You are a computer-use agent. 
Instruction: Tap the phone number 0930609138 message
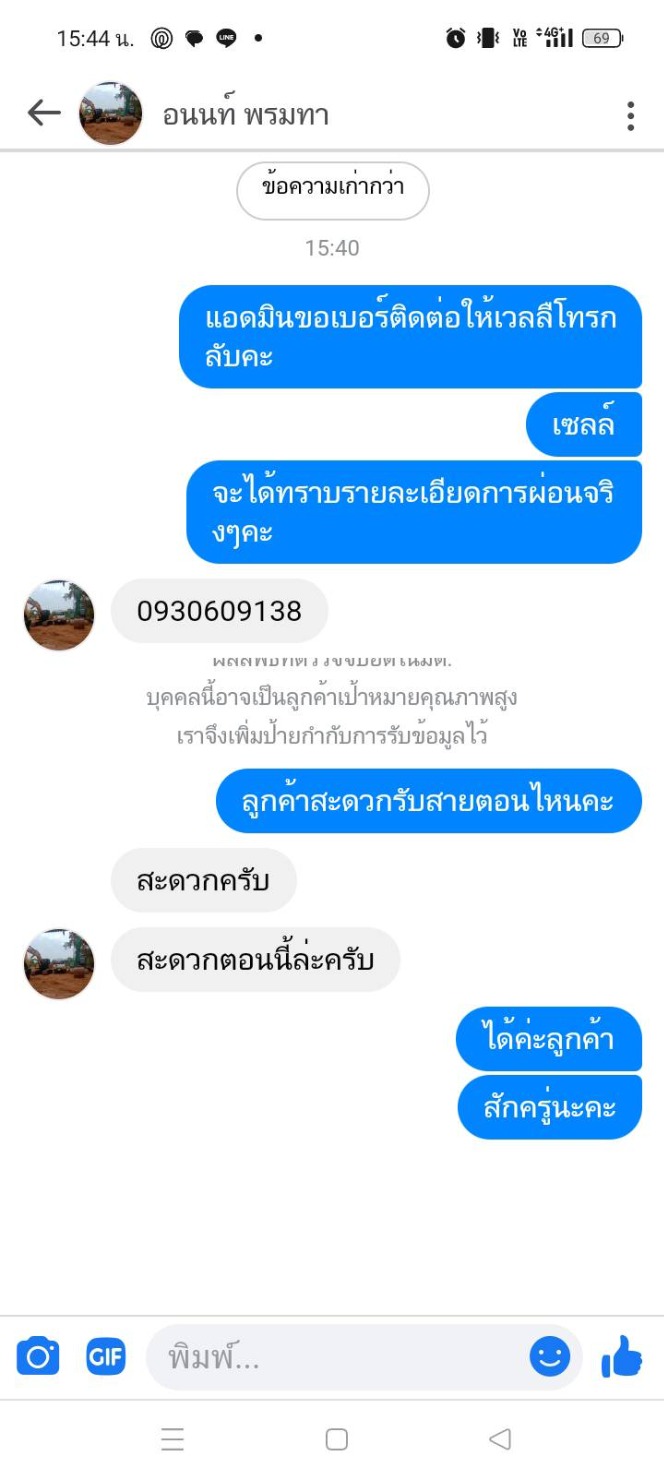coord(219,611)
